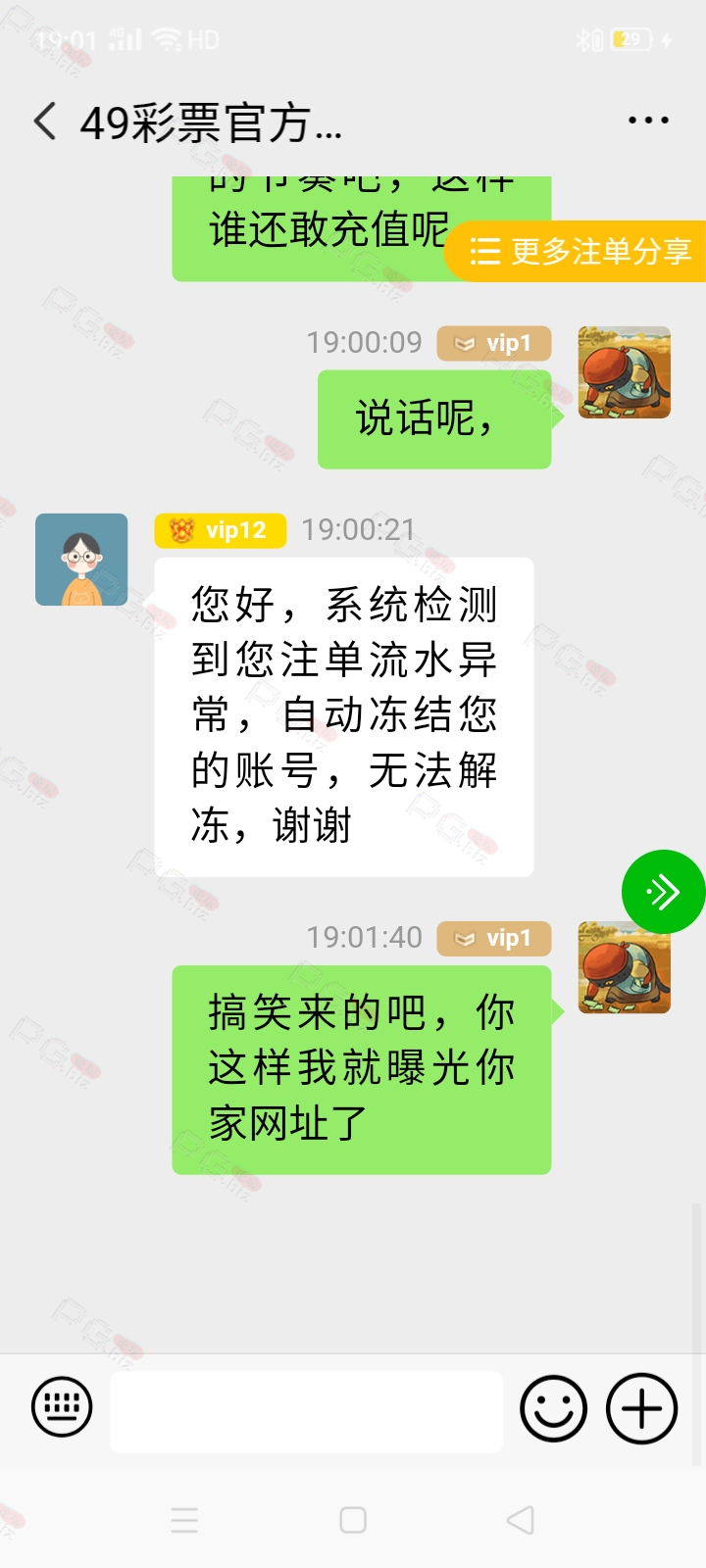706x1568 pixels.
Task: Tap the green double-arrow floating button
Action: (x=663, y=892)
